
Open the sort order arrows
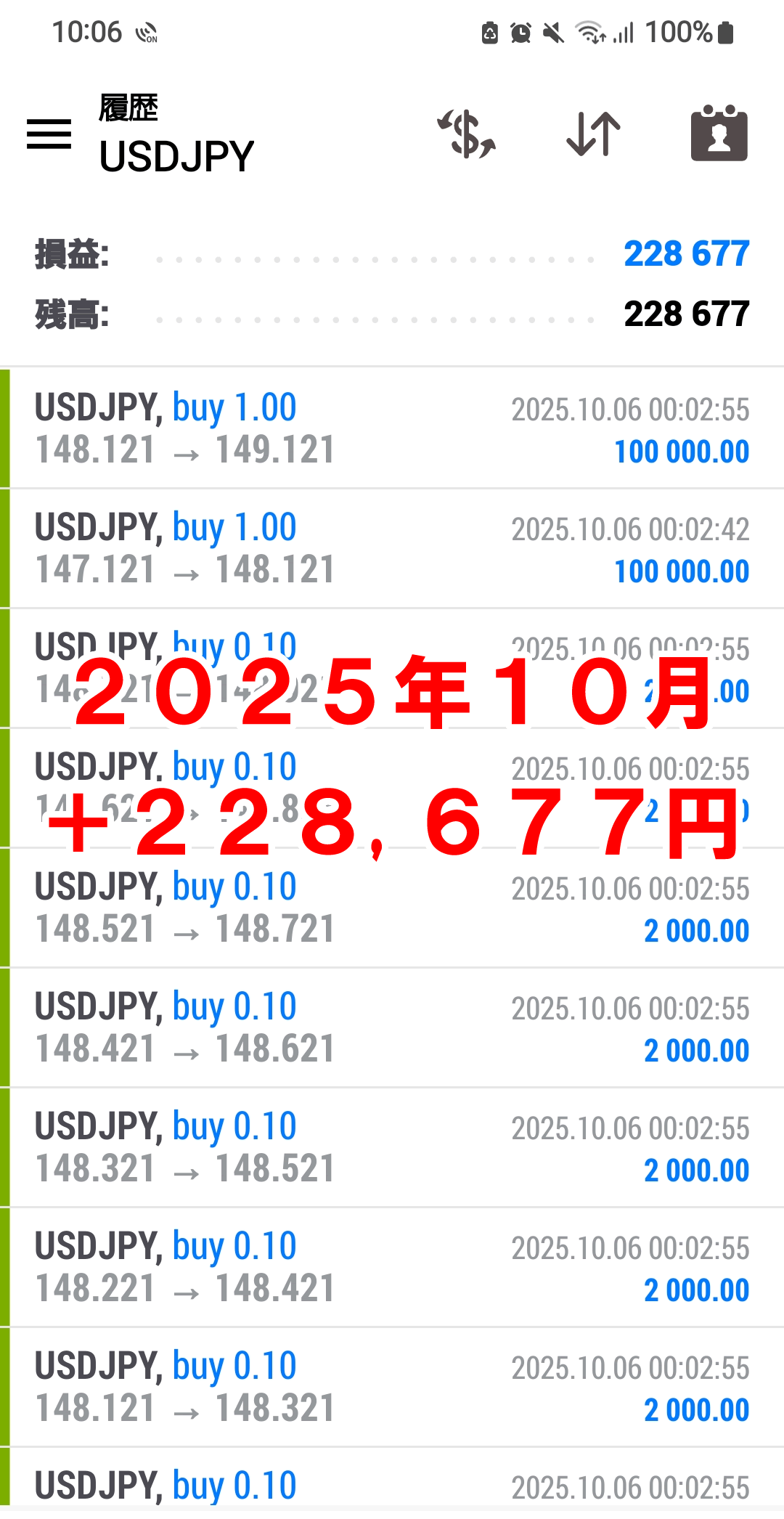(x=593, y=134)
